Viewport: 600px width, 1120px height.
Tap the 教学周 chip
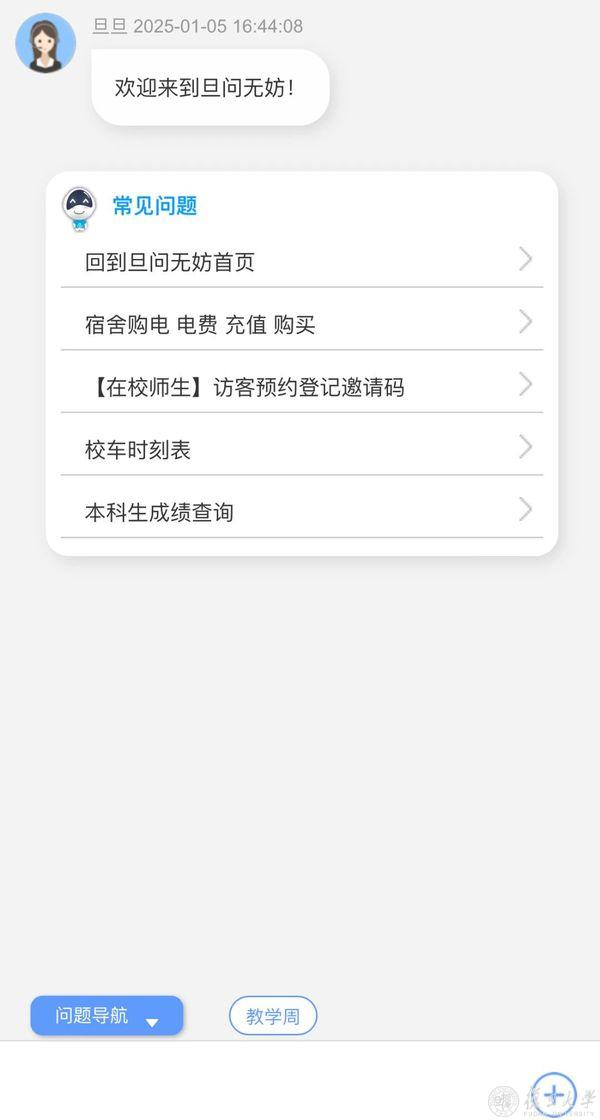273,1016
